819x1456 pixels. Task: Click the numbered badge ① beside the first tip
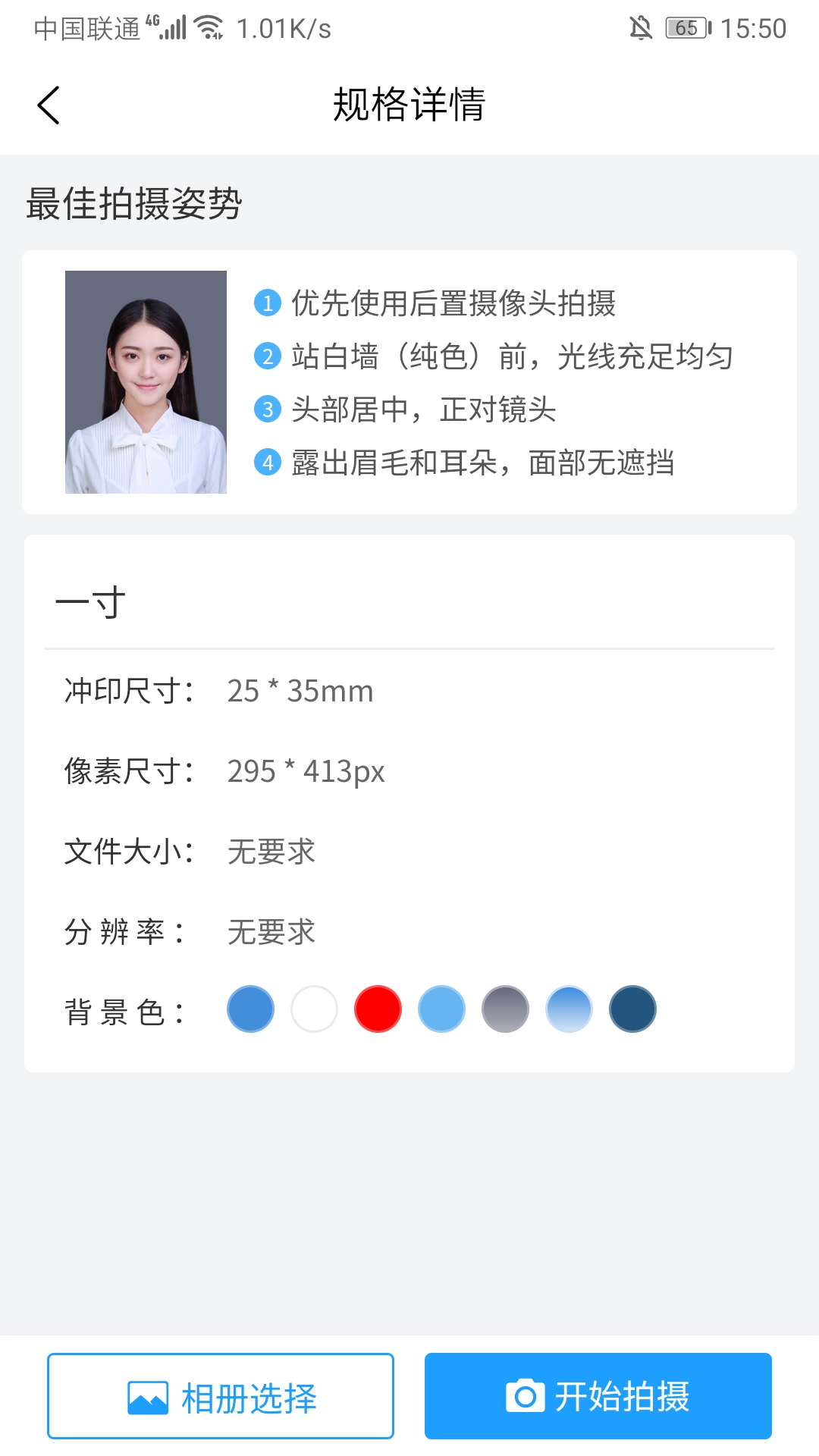266,303
